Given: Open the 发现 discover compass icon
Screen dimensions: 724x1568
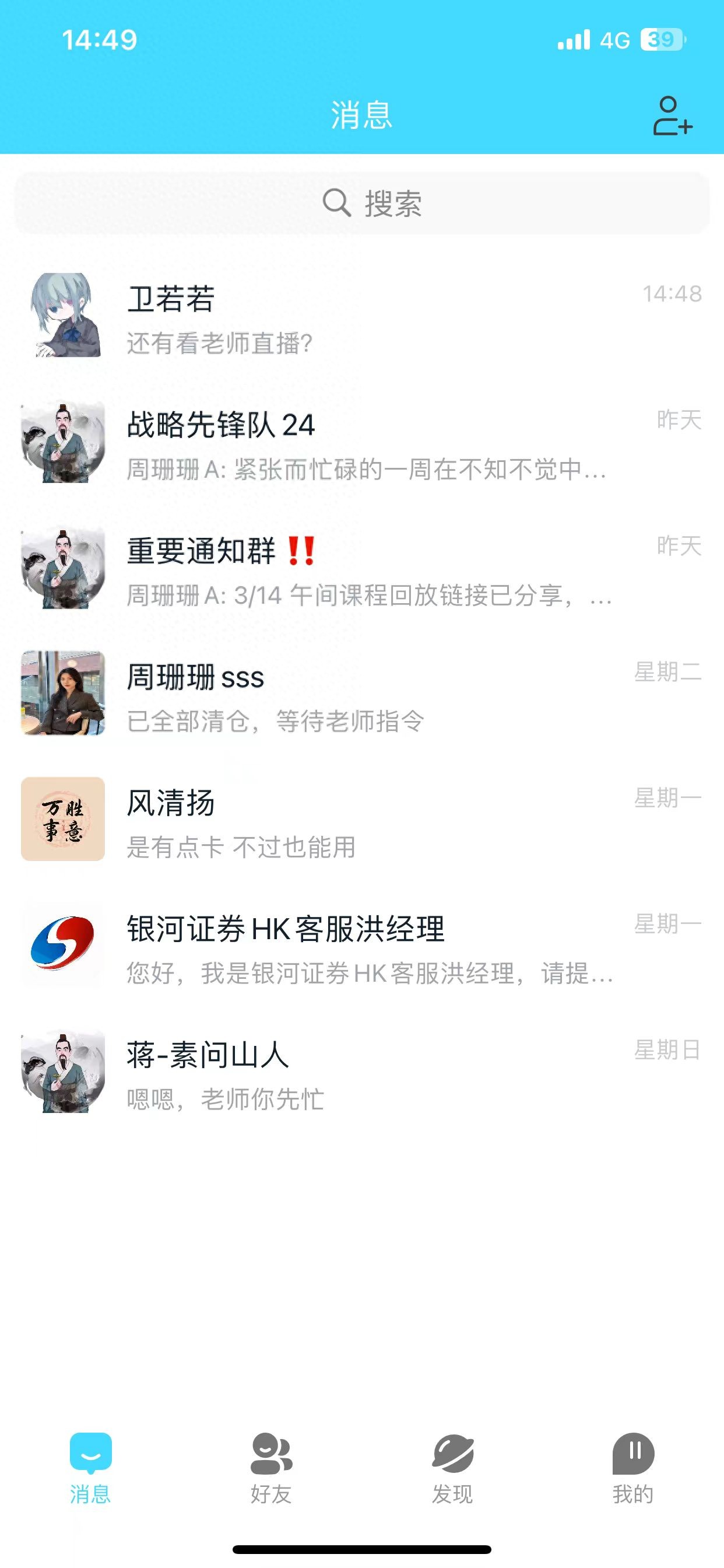Looking at the screenshot, I should [x=451, y=1451].
